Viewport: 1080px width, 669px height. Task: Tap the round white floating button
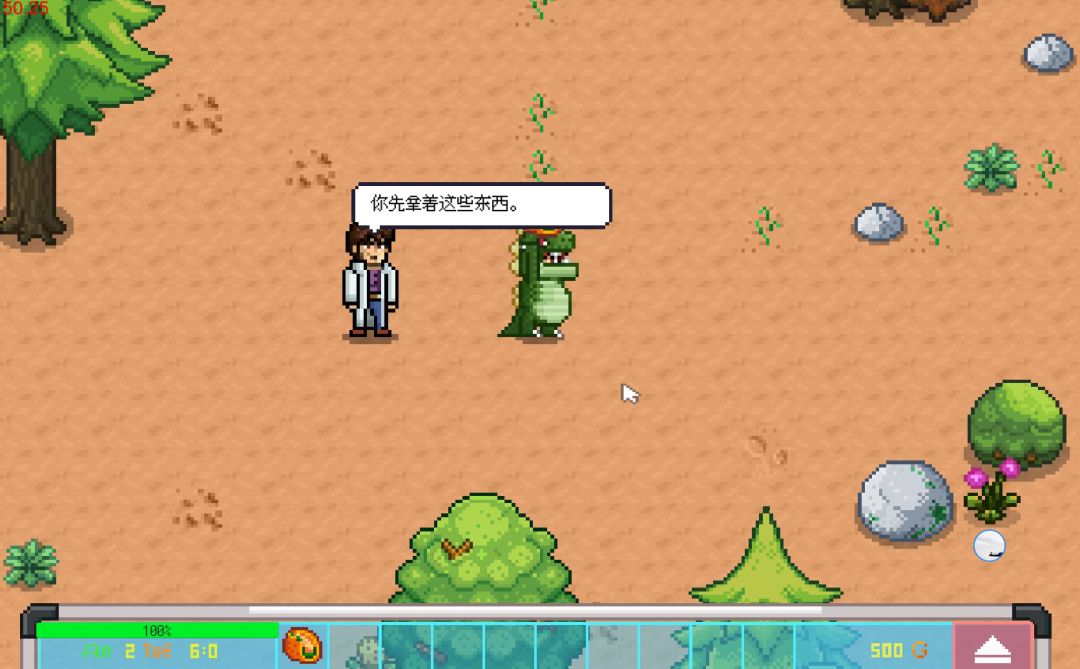(989, 546)
